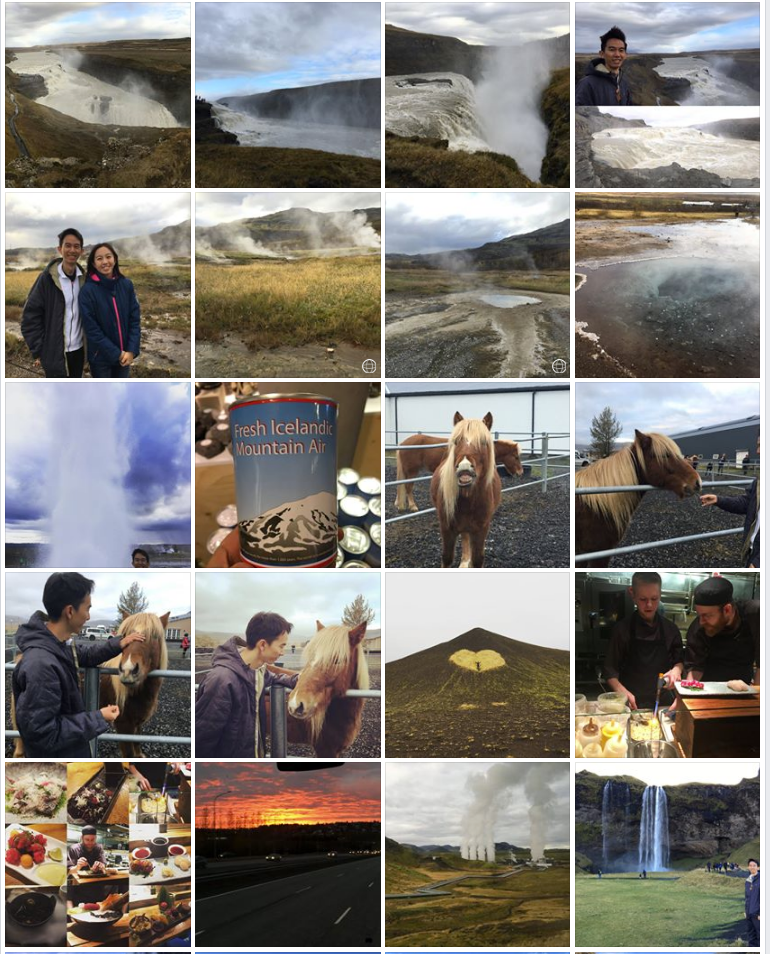Open the 360 photo of the grassy steaming hillside
770x954 pixels.
287,285
